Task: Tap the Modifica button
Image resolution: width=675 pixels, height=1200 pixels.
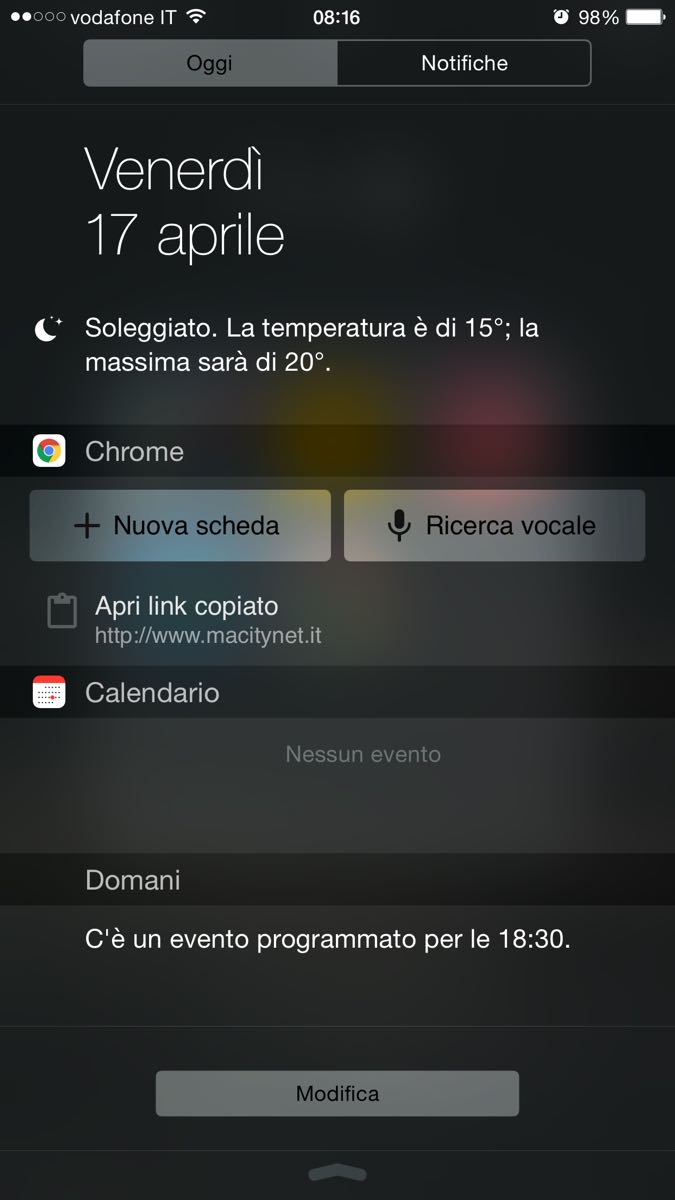Action: [337, 1093]
